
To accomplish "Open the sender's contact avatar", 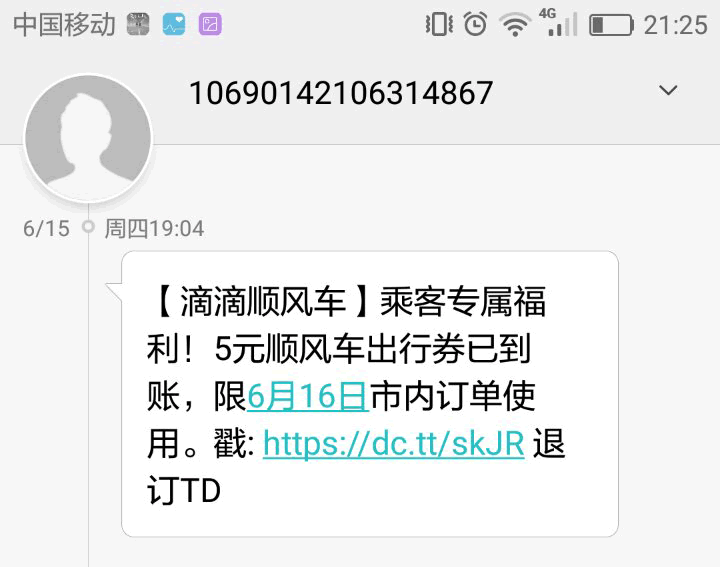I will [x=87, y=136].
